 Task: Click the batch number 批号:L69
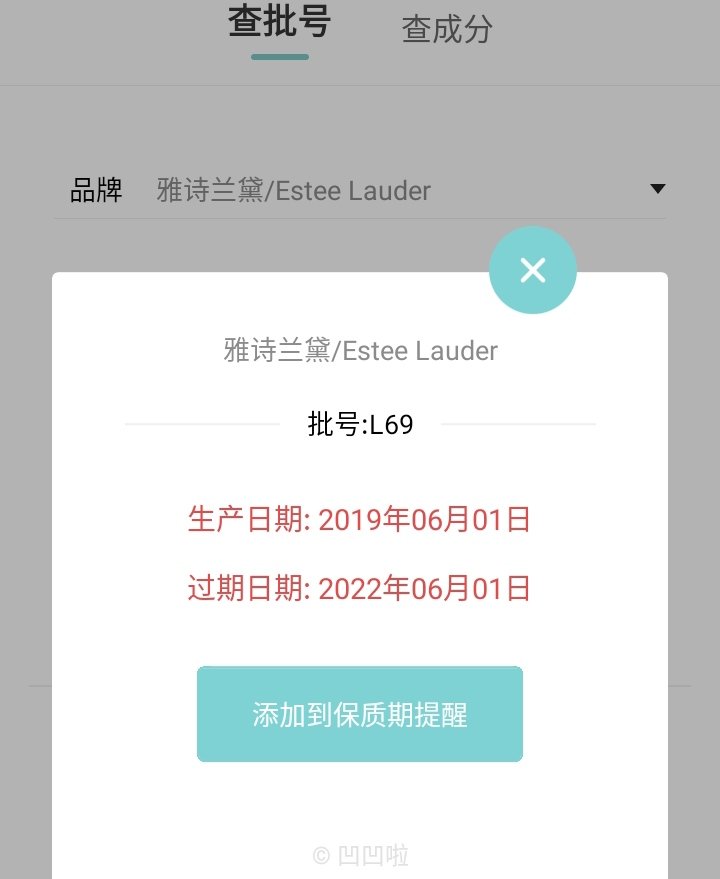coord(360,423)
